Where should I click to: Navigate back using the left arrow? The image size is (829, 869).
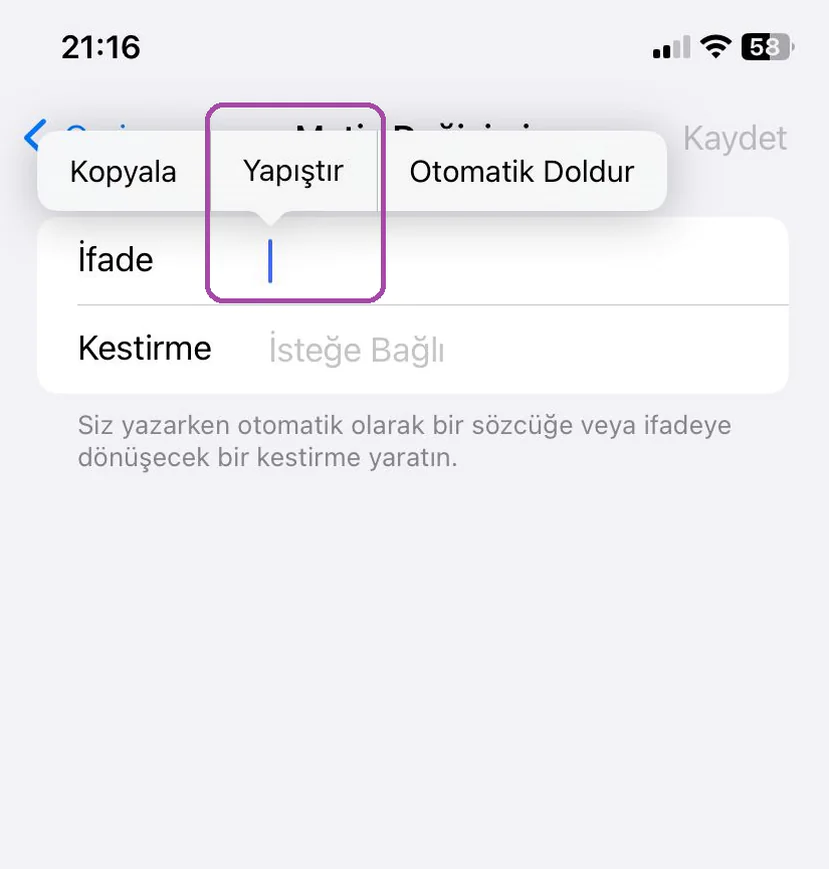34,135
